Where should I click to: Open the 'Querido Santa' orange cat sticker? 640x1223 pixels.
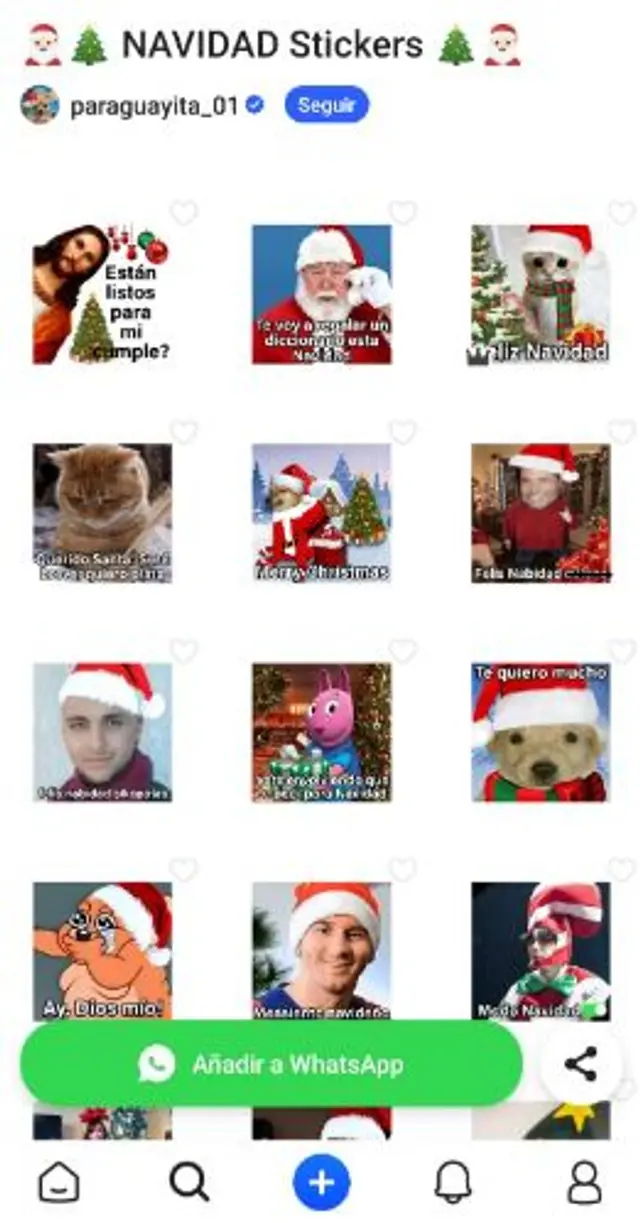click(x=102, y=513)
